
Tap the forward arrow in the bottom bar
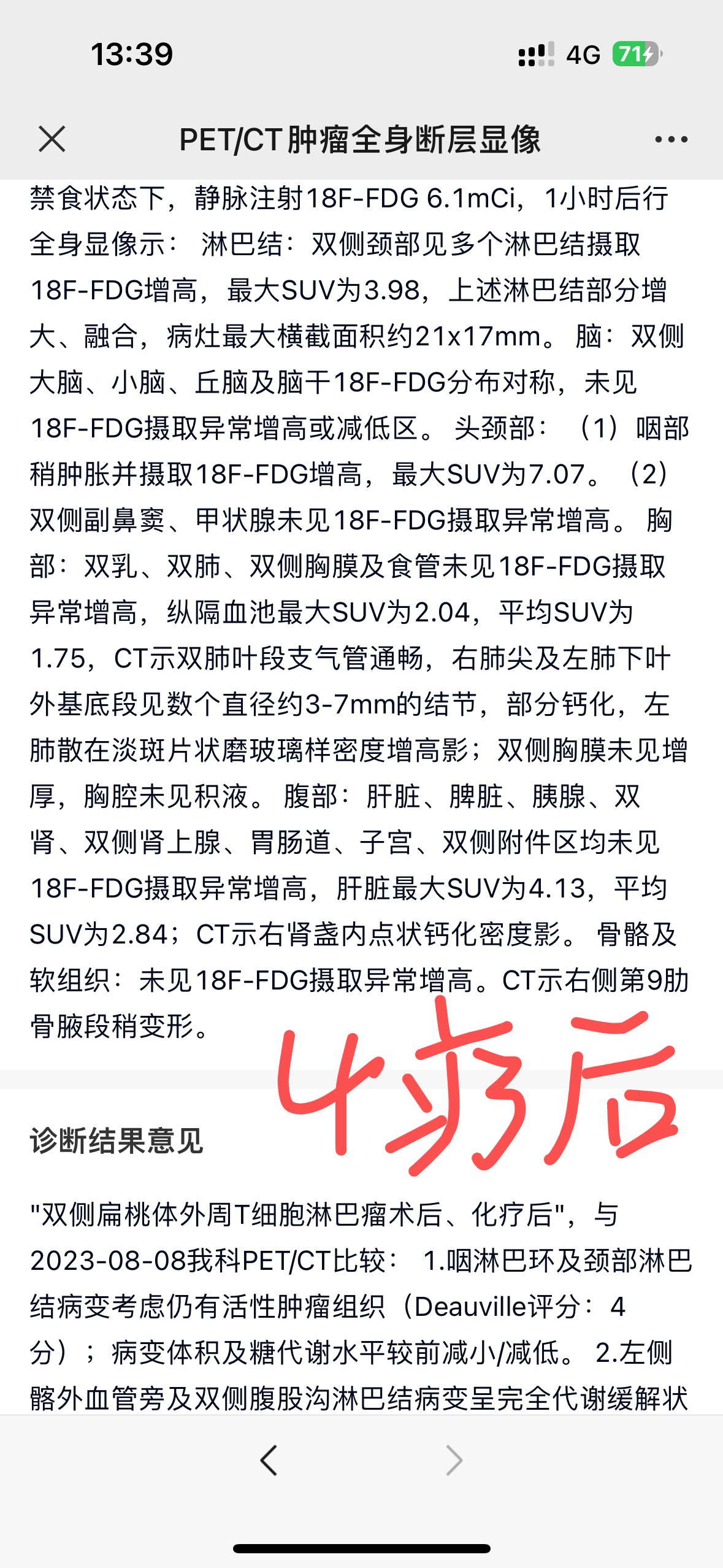click(454, 1459)
